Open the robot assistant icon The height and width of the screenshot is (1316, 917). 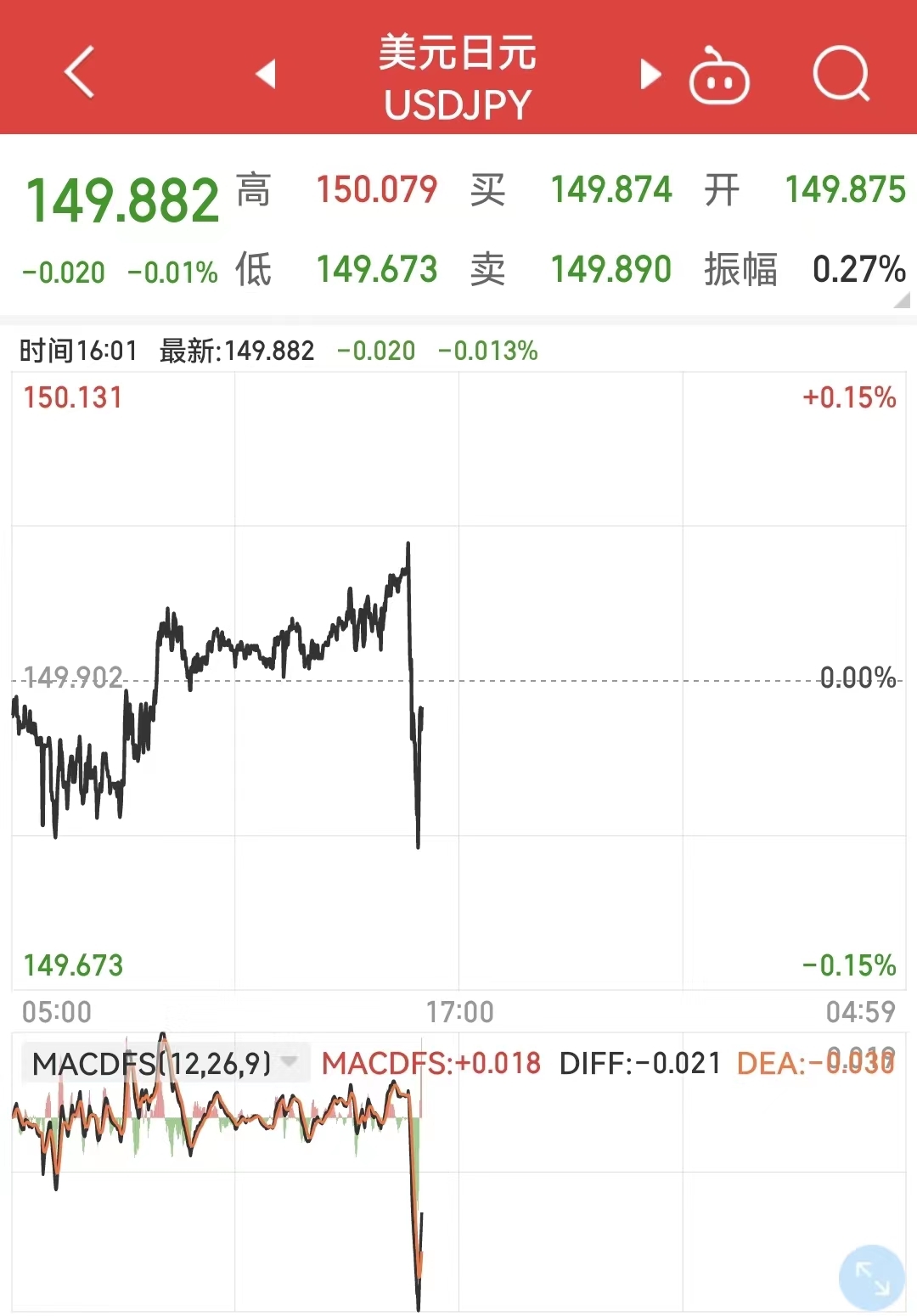click(718, 76)
